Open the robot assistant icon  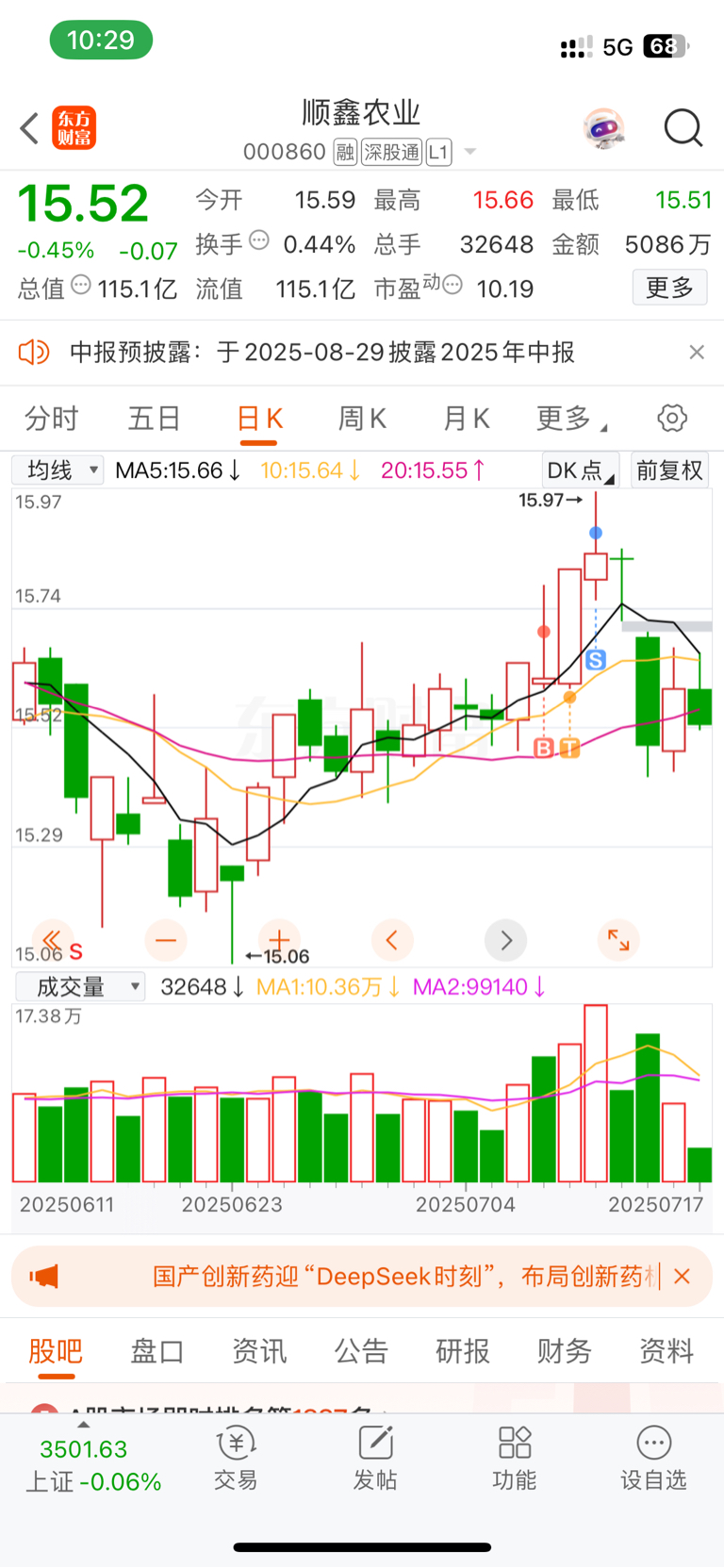604,128
